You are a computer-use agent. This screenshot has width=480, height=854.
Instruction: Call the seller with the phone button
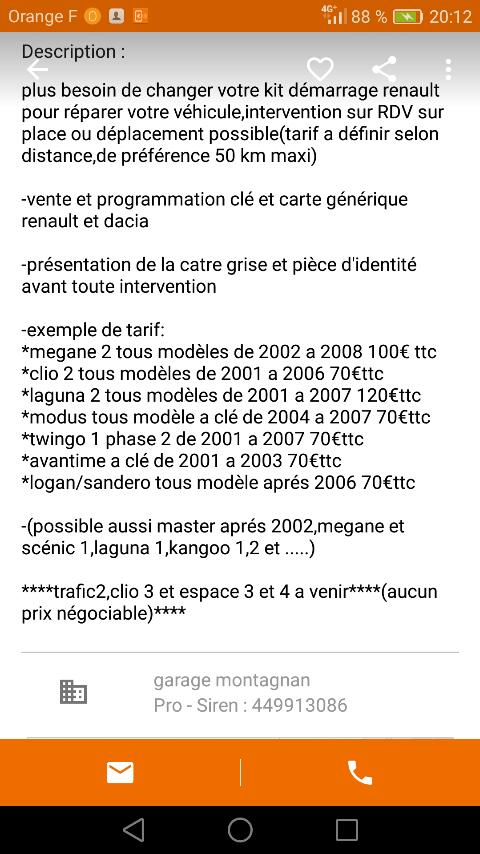point(360,772)
